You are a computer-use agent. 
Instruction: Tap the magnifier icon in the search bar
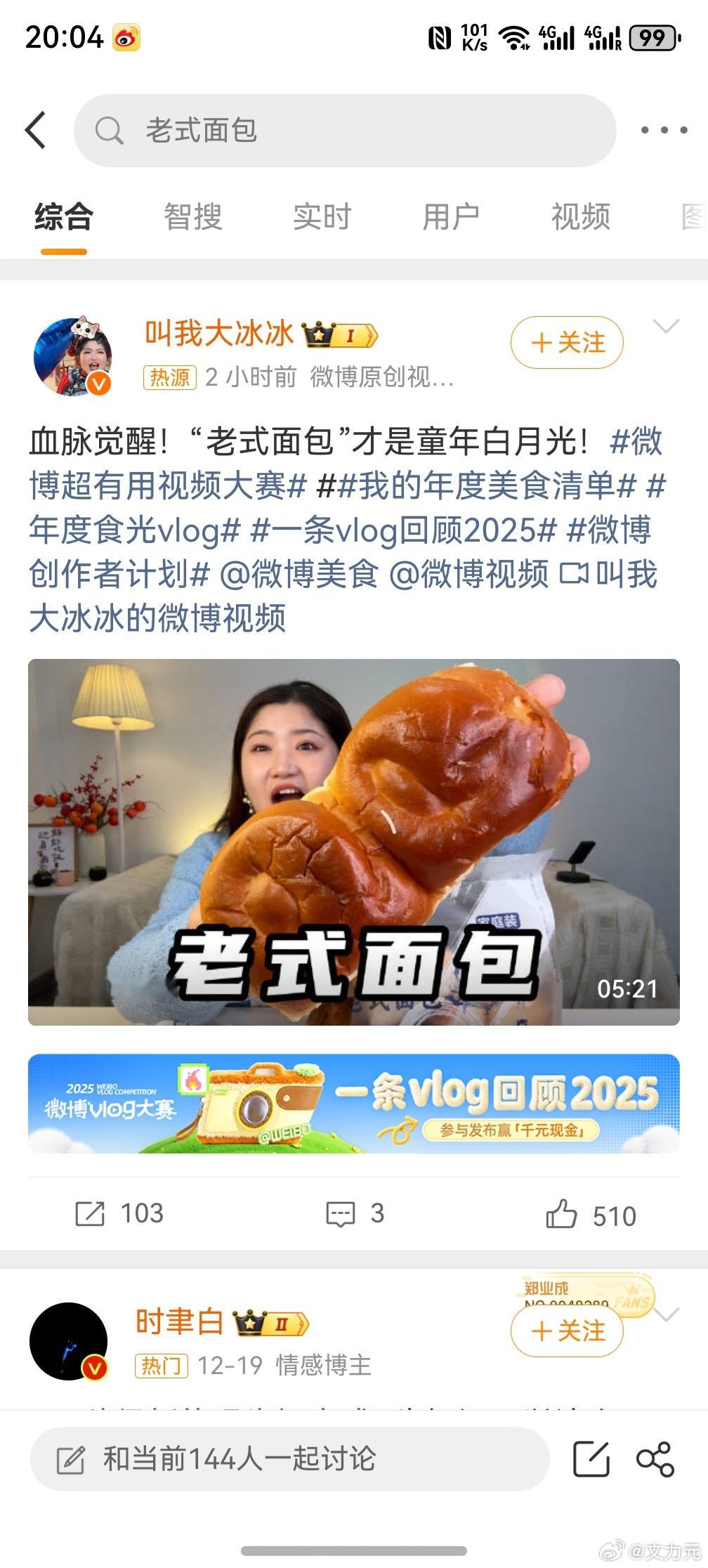point(109,131)
